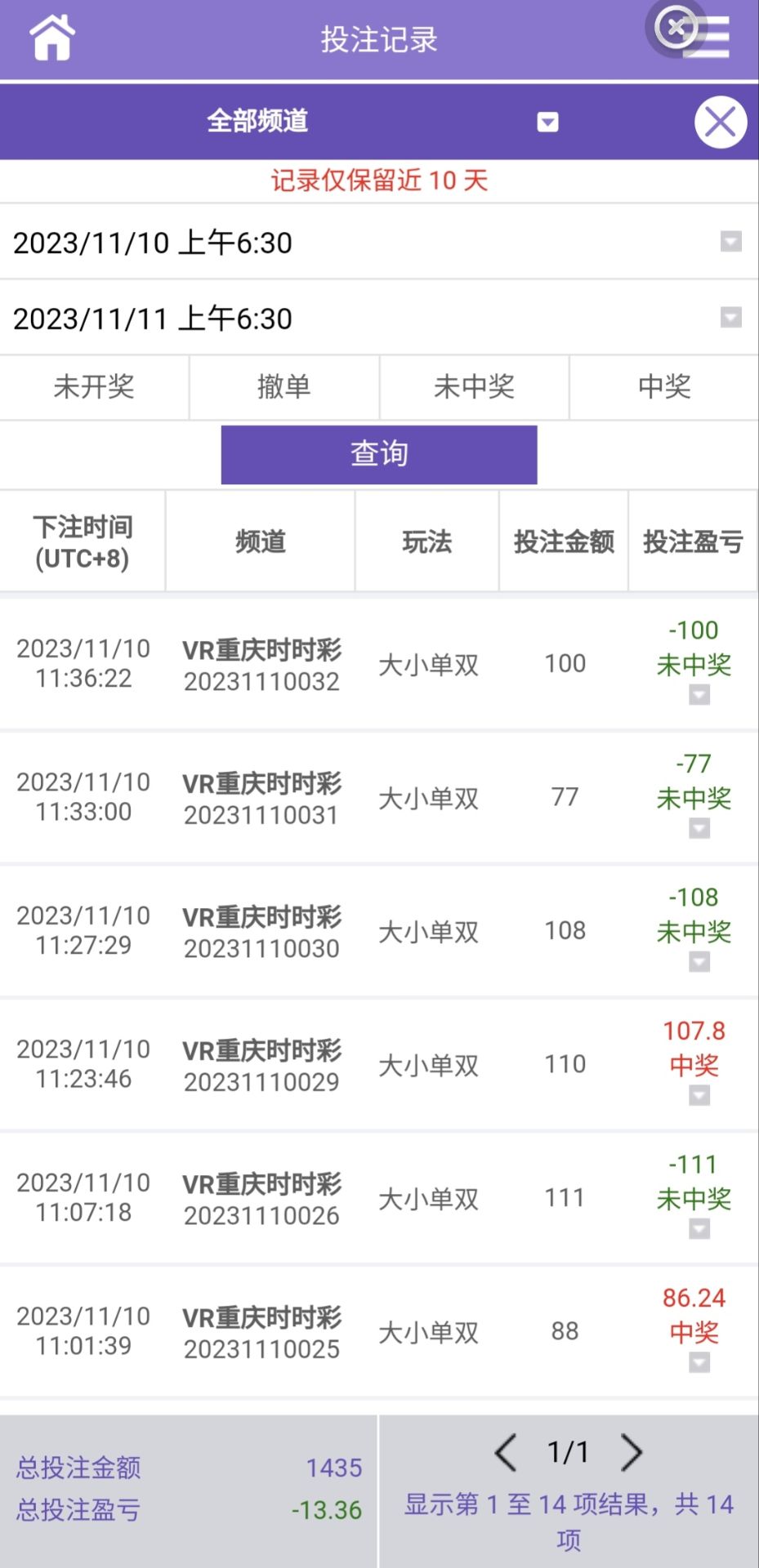Expand the 全部频道 channel dropdown
759x1568 pixels.
[x=547, y=122]
